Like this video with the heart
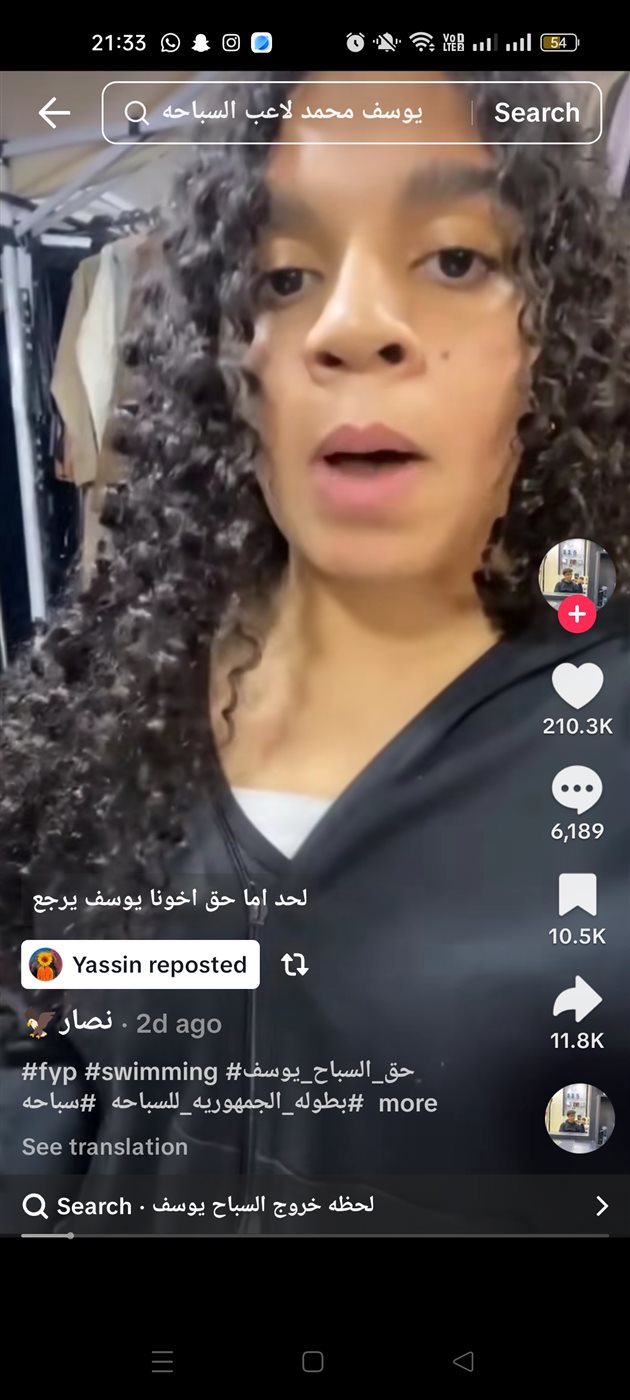This screenshot has width=630, height=1400. [x=577, y=687]
